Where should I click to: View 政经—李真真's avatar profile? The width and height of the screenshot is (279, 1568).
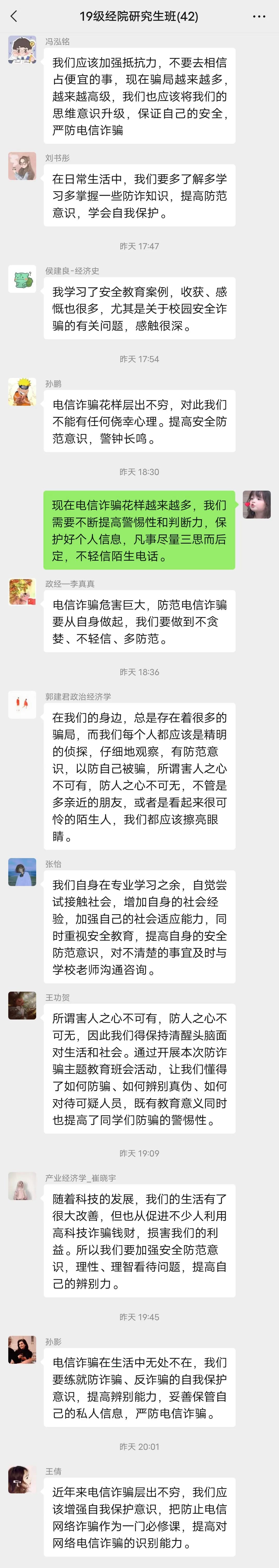(x=22, y=592)
